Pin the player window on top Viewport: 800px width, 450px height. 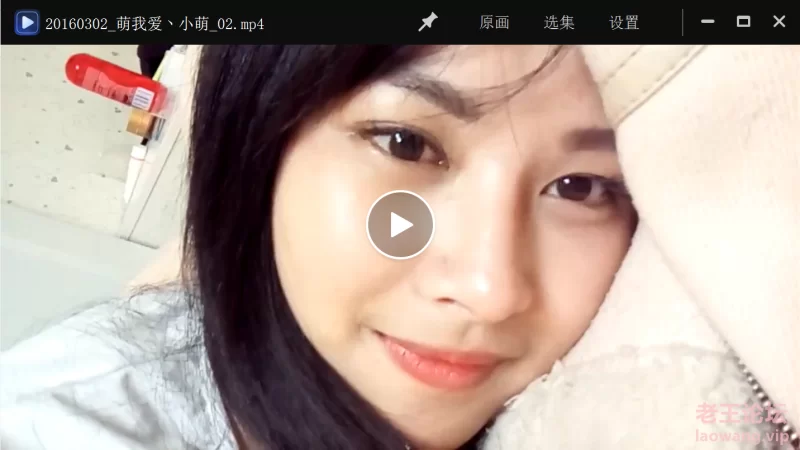[428, 22]
